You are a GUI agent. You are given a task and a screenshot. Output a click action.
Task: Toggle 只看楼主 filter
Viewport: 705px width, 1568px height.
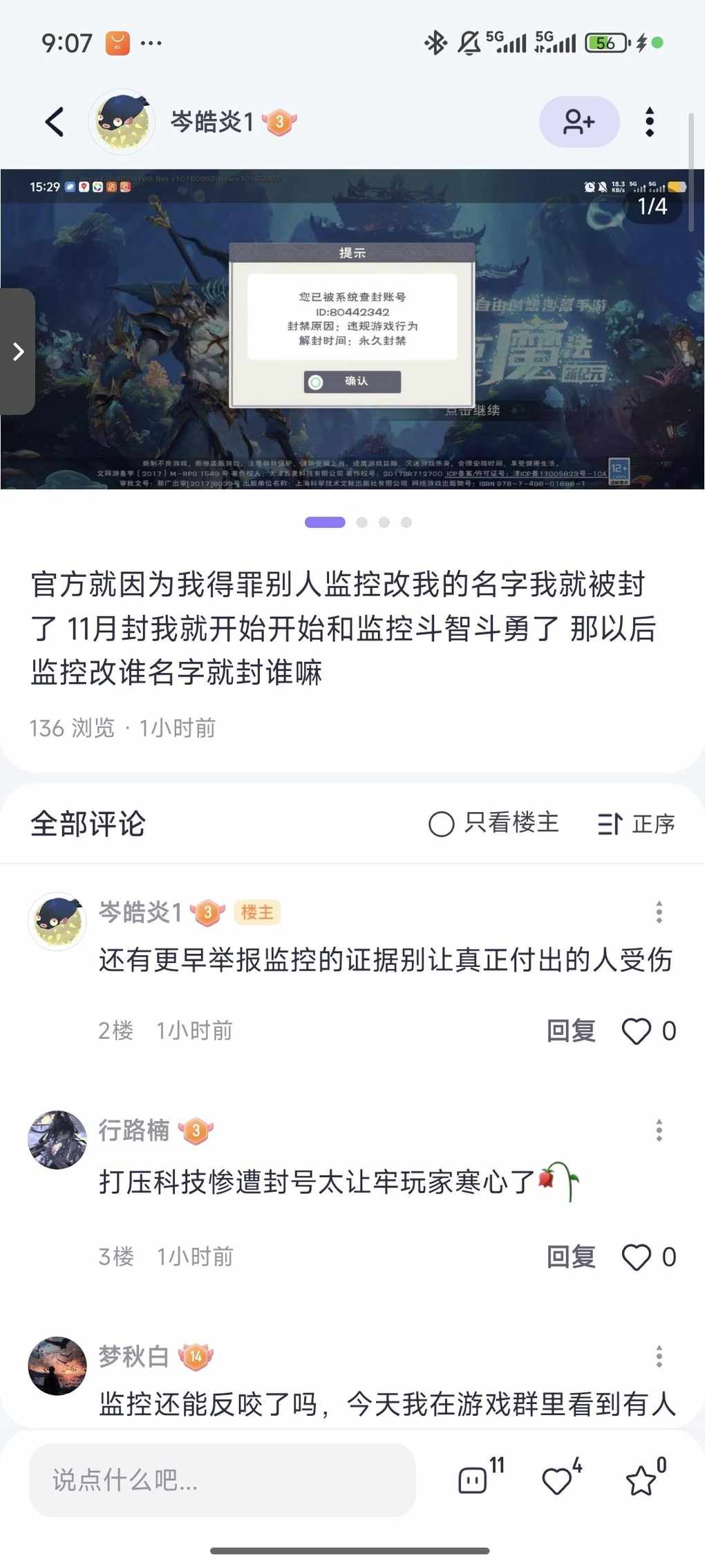493,823
